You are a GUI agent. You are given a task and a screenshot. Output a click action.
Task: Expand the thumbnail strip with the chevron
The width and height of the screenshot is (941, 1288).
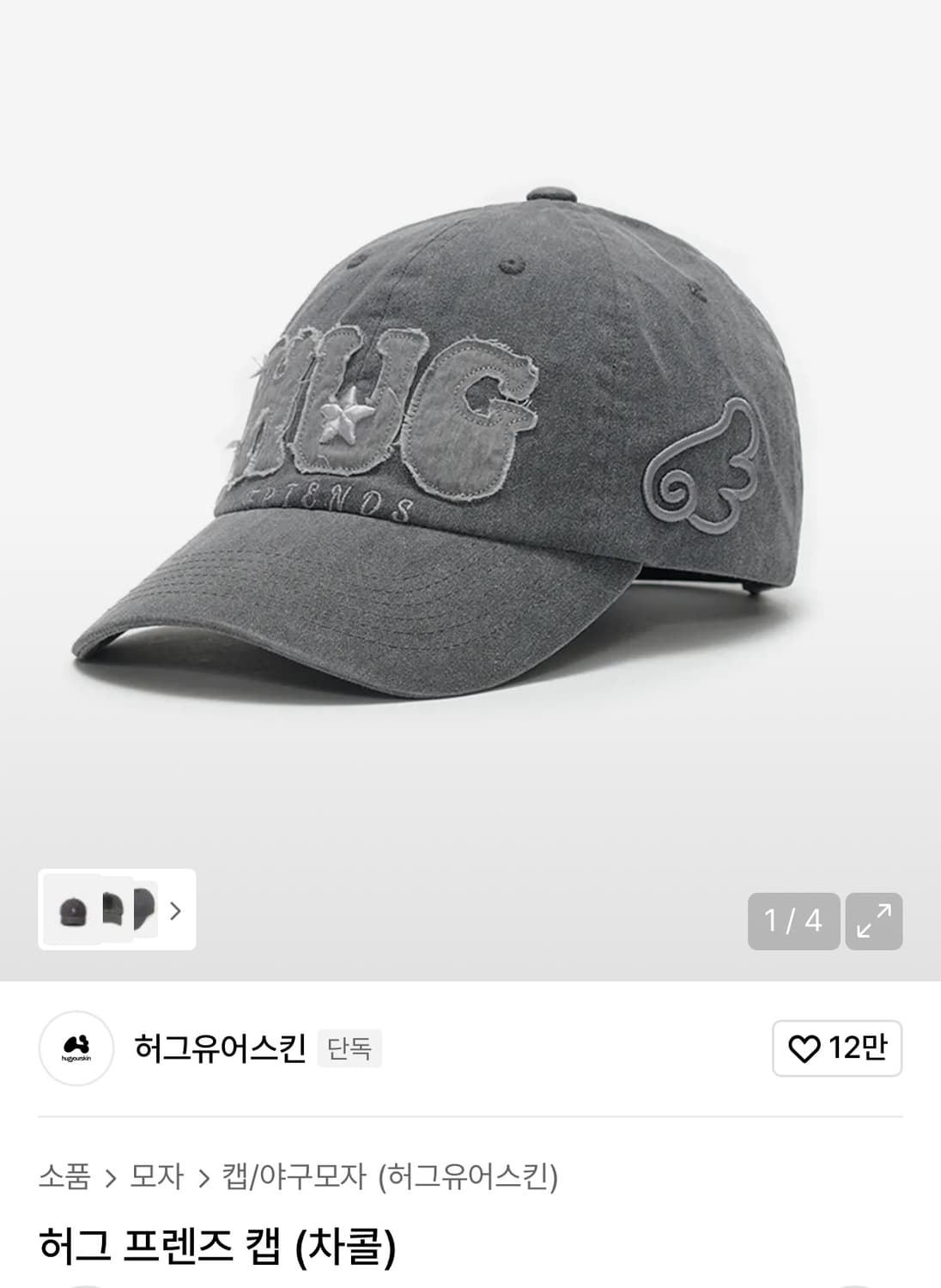(x=174, y=913)
